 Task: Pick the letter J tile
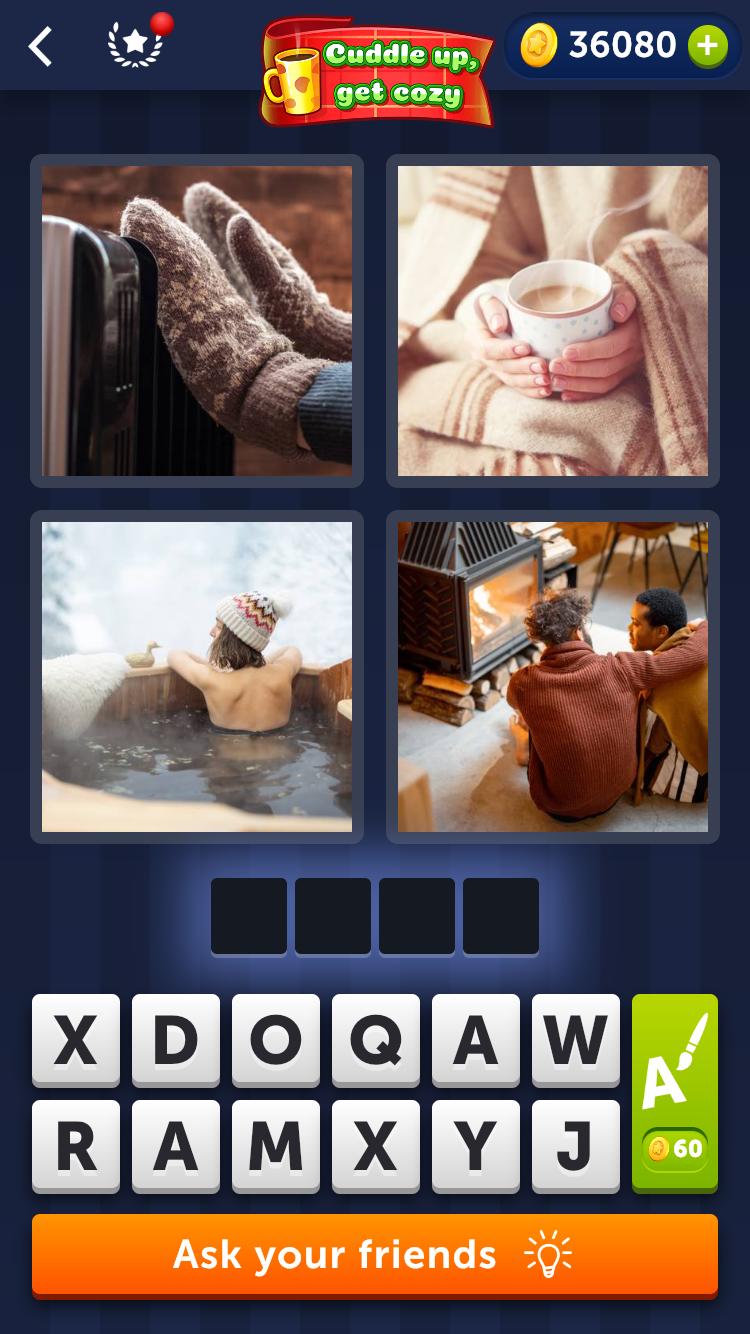point(575,1146)
